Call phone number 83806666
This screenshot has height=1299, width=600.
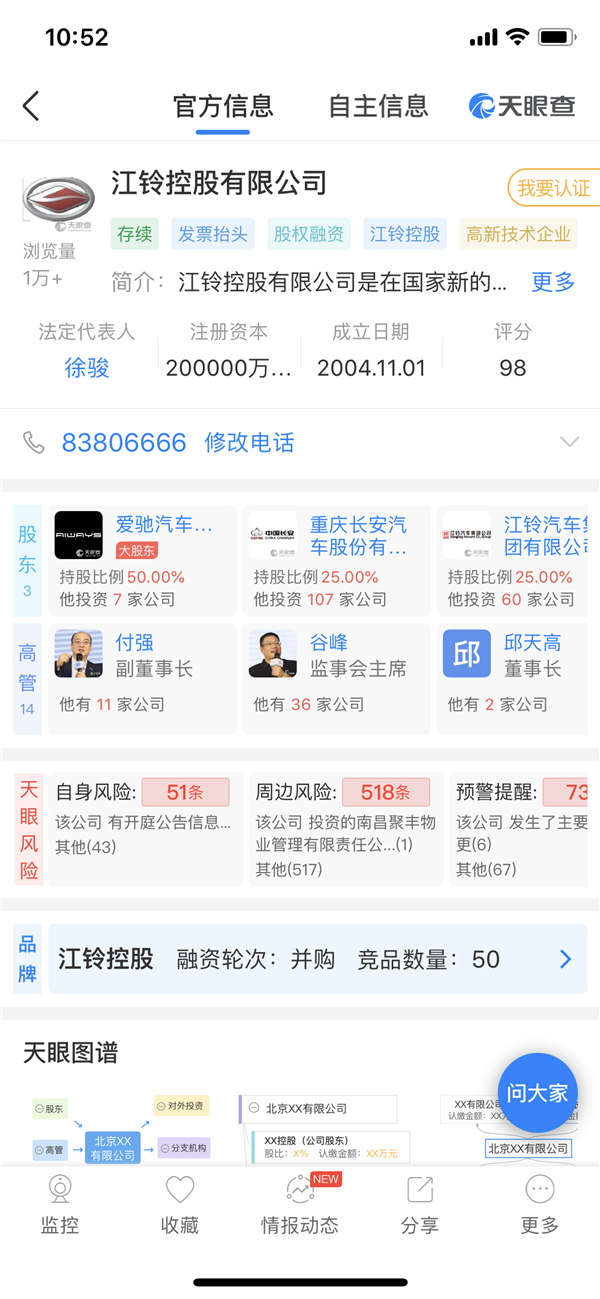point(124,442)
